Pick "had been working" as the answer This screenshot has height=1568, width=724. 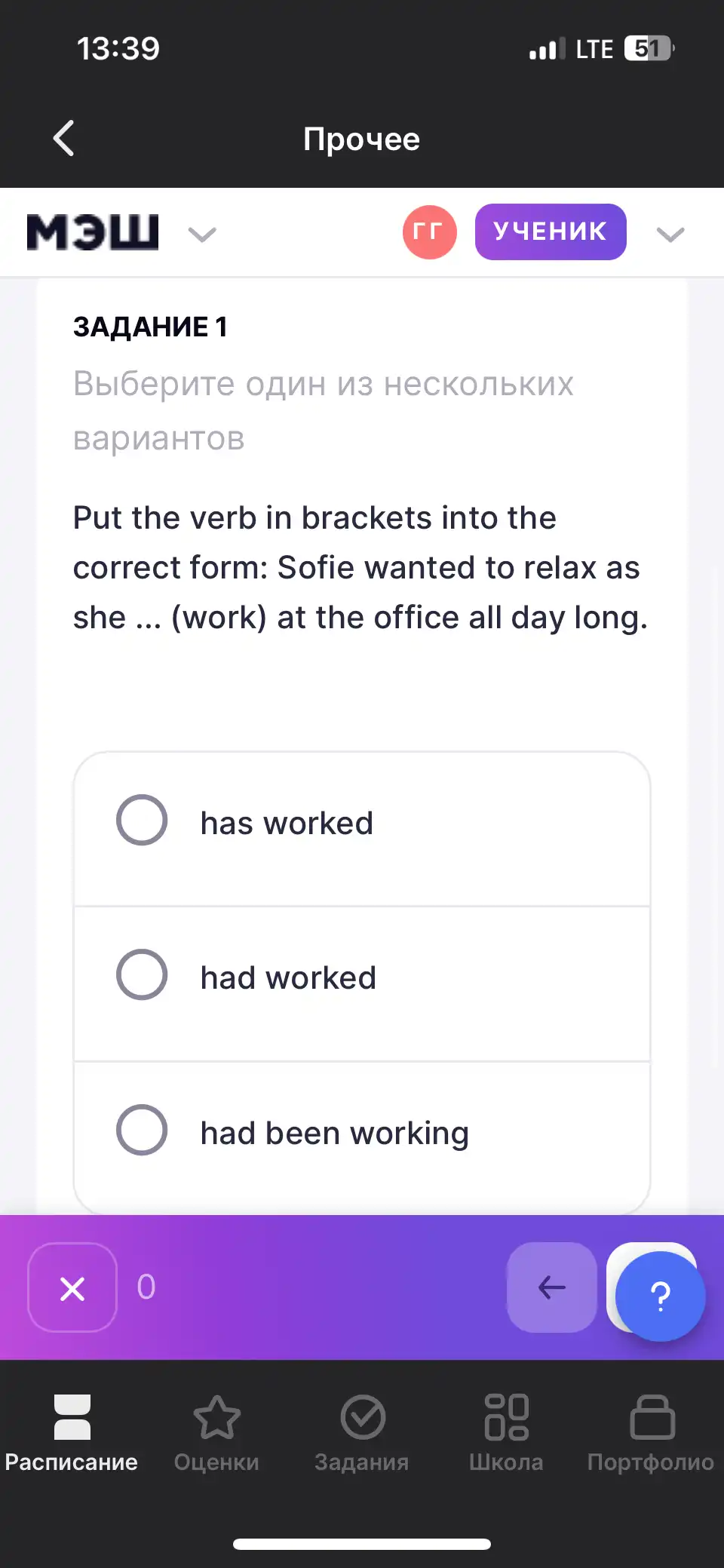tap(362, 1137)
